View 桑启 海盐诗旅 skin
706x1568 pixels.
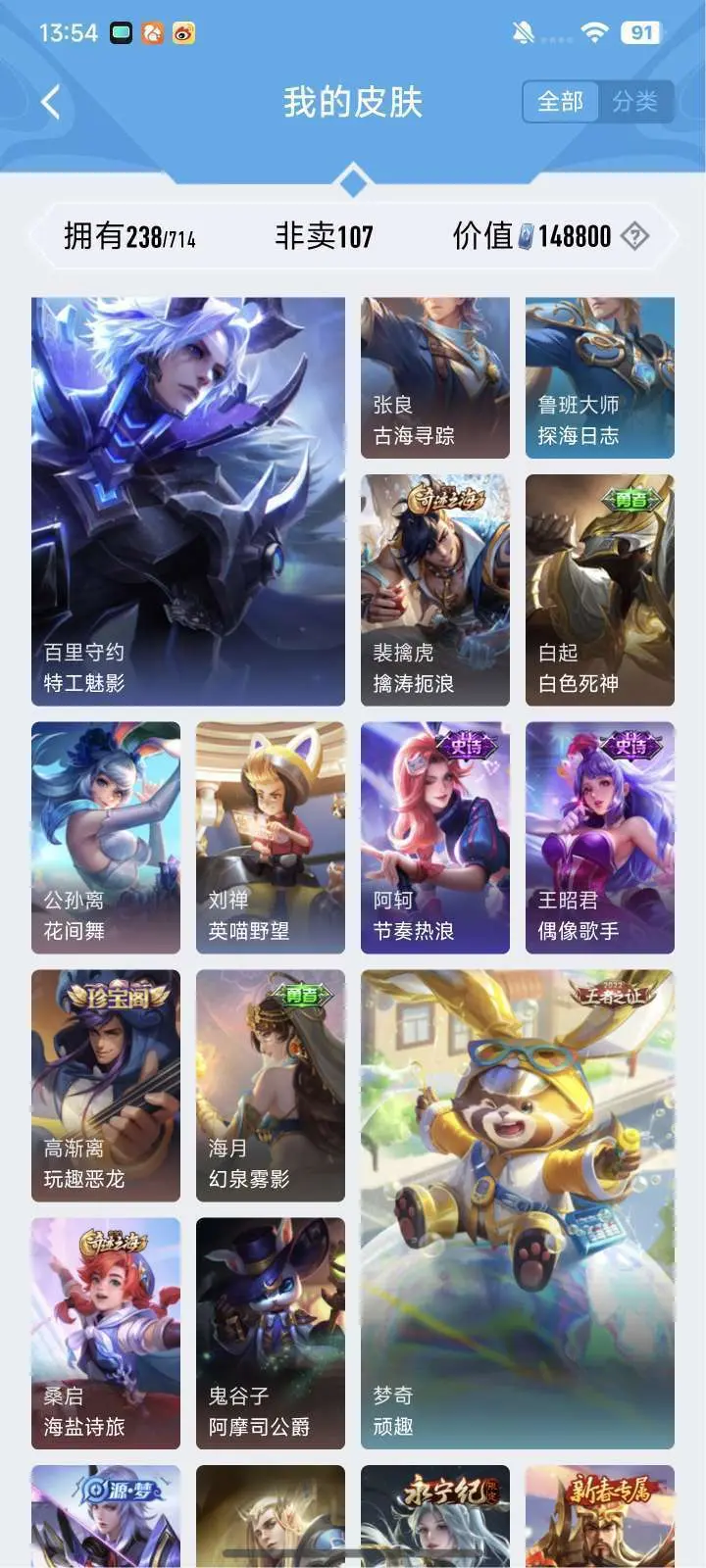click(106, 1333)
